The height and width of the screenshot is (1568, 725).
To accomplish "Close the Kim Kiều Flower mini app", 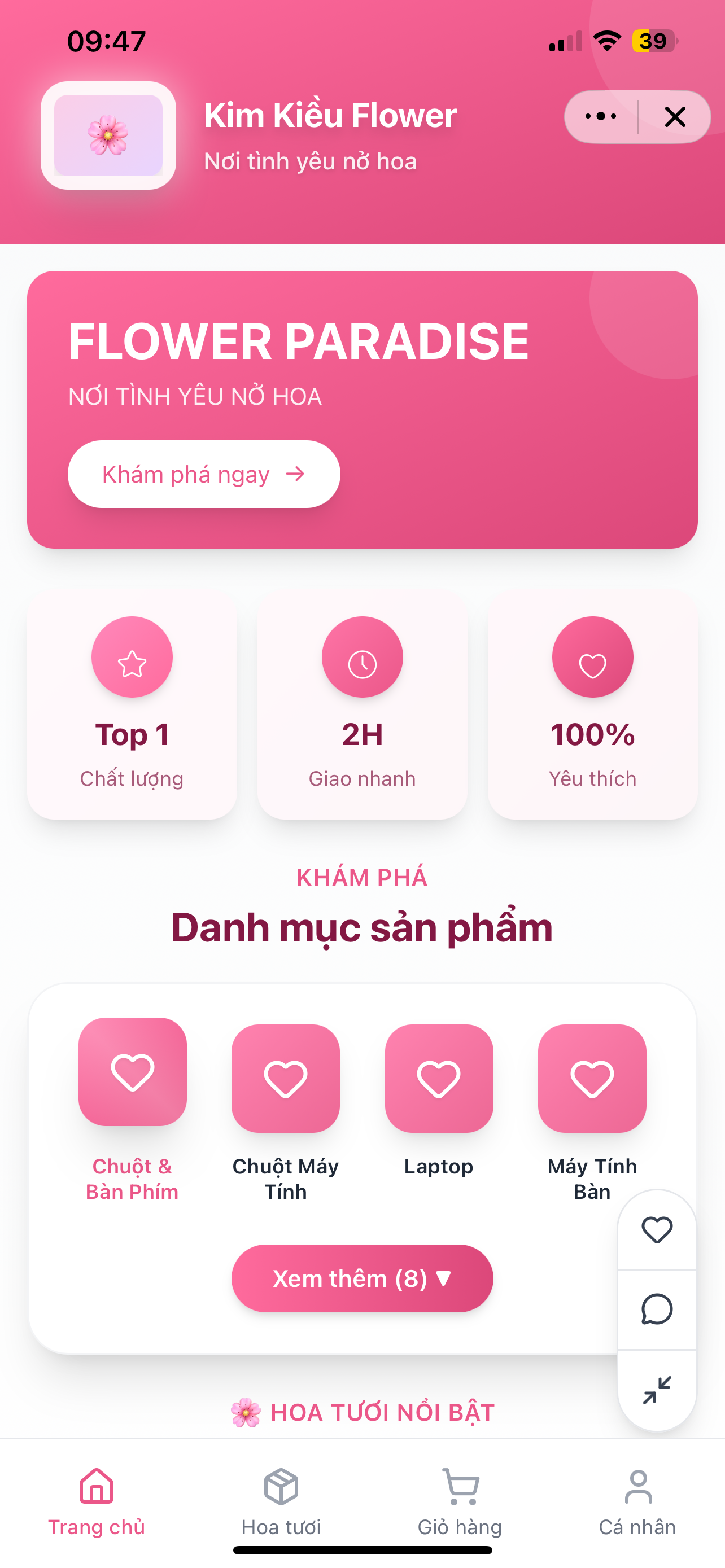I will click(675, 117).
